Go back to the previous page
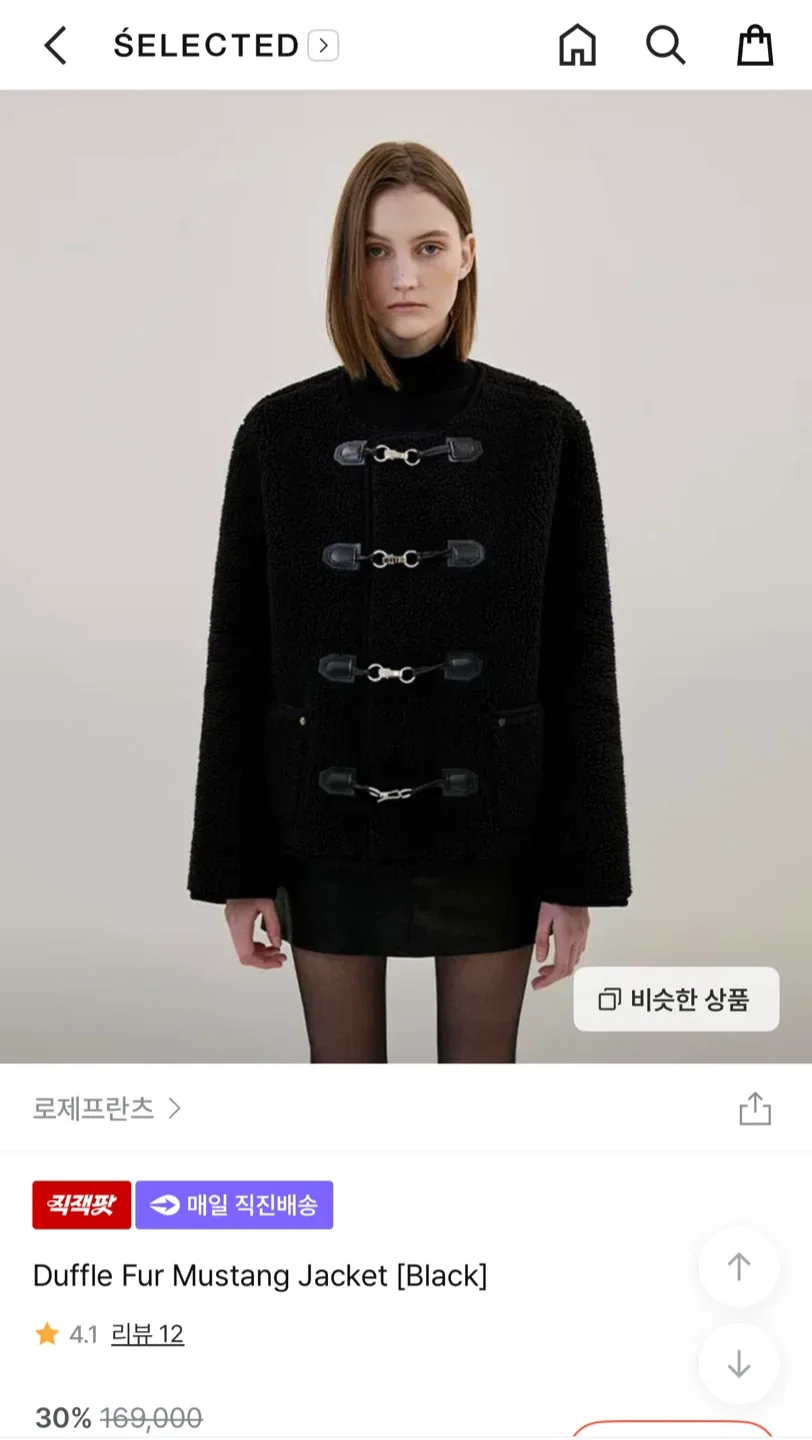Viewport: 812px width, 1440px height. (x=56, y=46)
